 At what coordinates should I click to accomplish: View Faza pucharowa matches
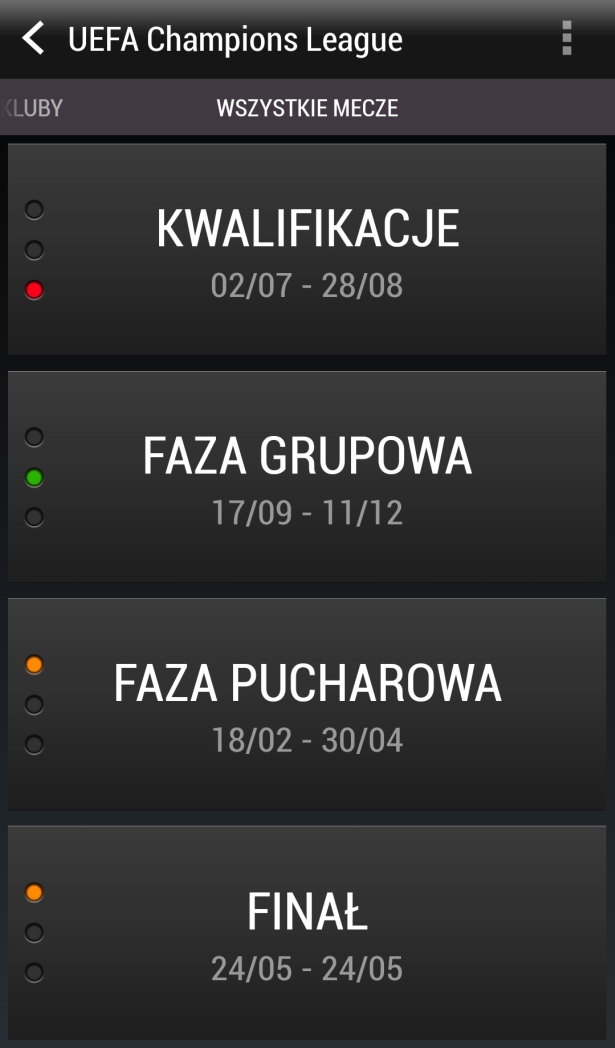[x=307, y=704]
